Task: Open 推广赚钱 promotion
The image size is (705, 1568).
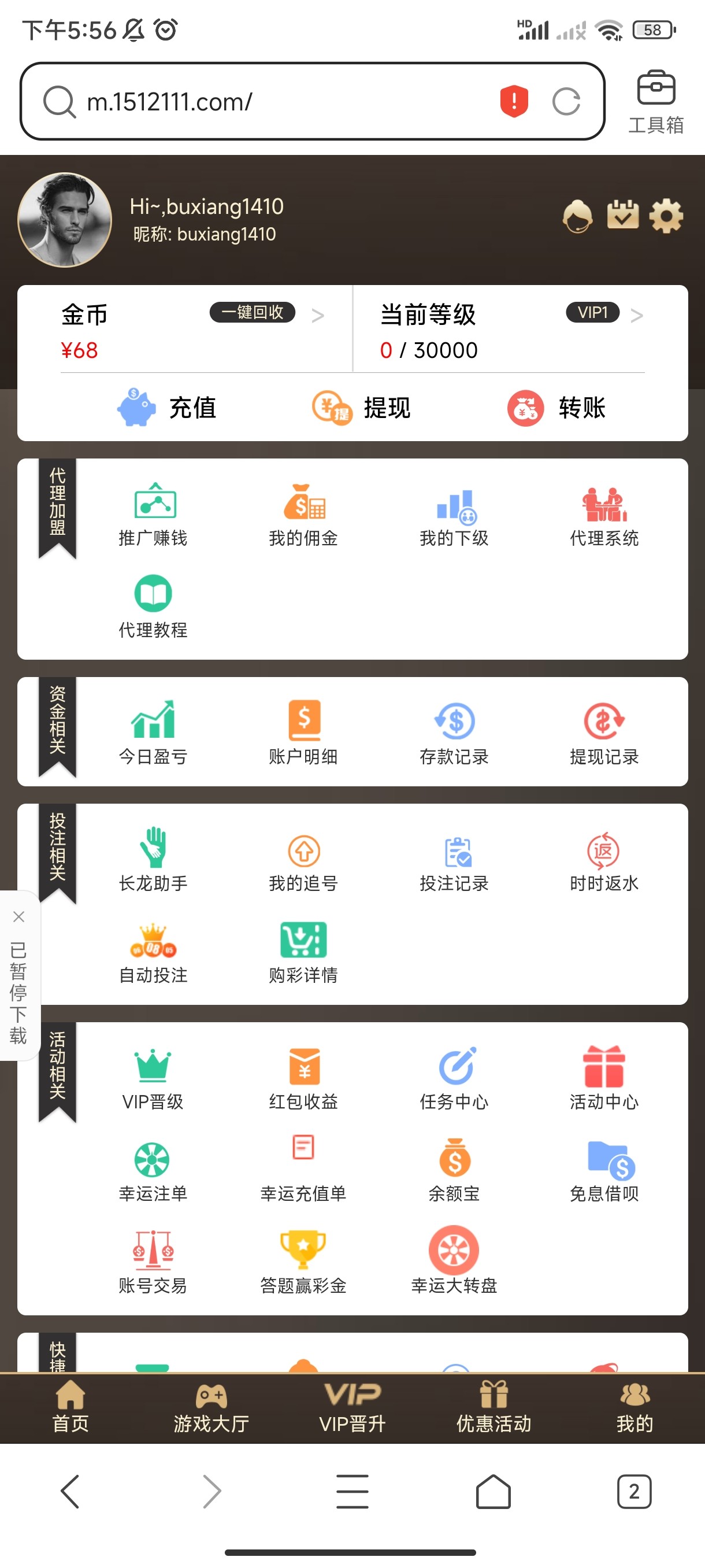Action: [153, 515]
